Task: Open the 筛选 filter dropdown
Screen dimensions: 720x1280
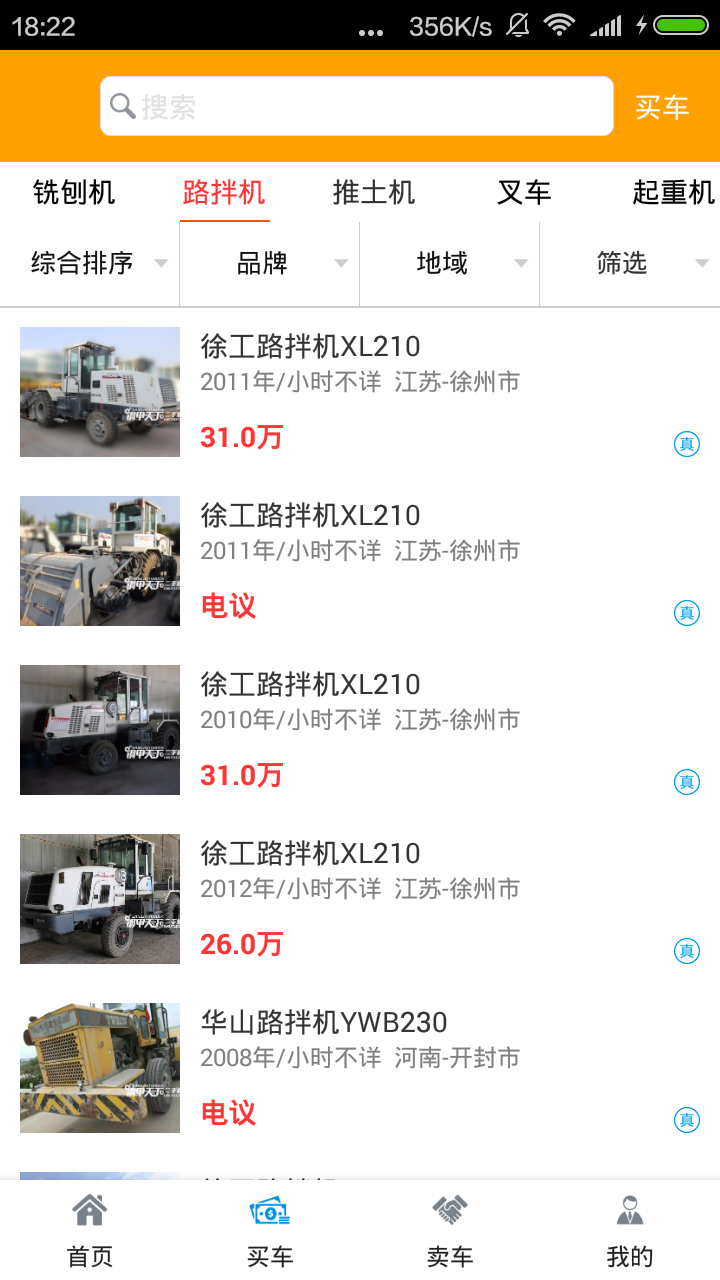Action: tap(630, 264)
